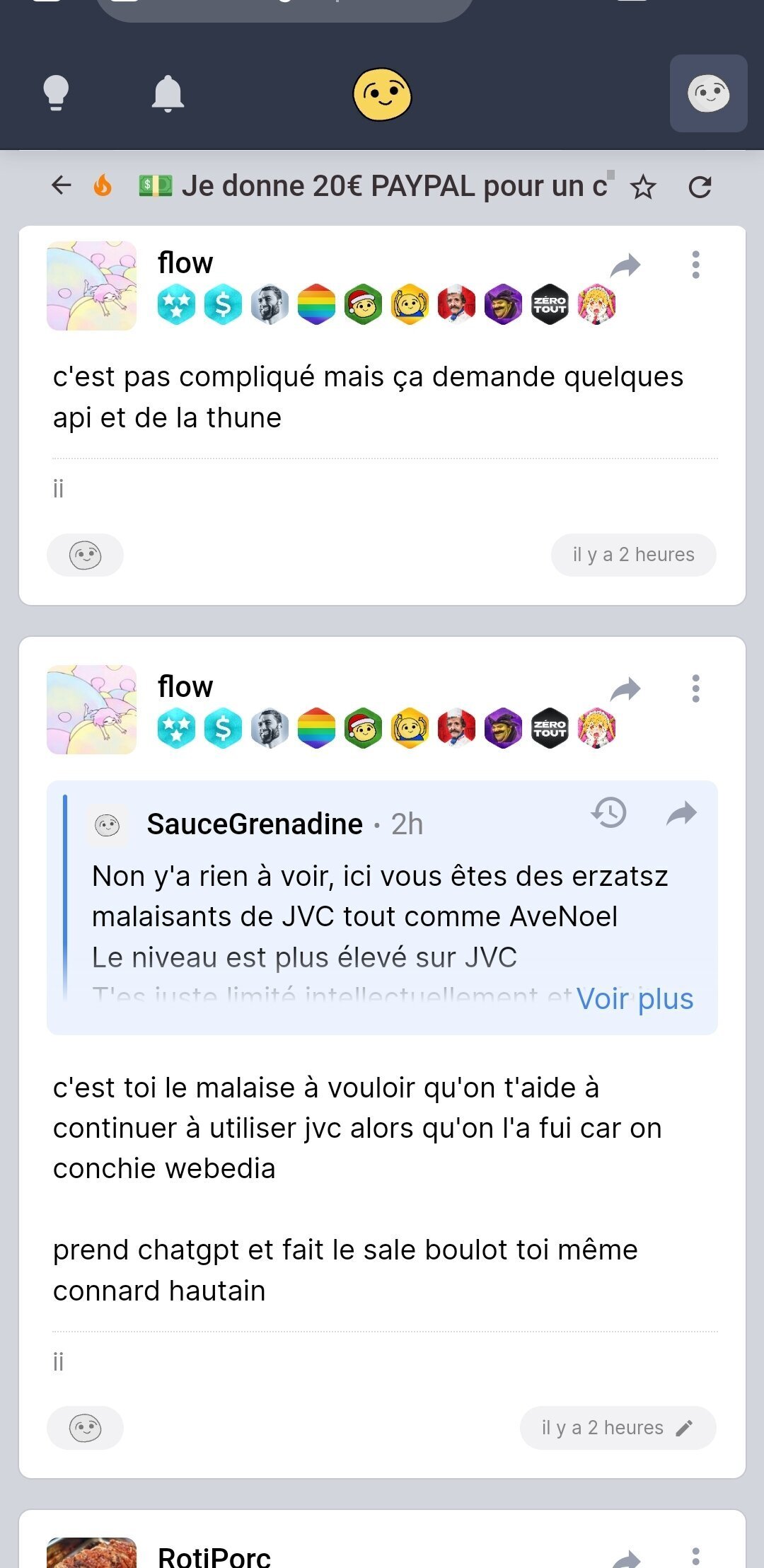Open the profile avatar menu at top right
764x1568 pixels.
[708, 93]
